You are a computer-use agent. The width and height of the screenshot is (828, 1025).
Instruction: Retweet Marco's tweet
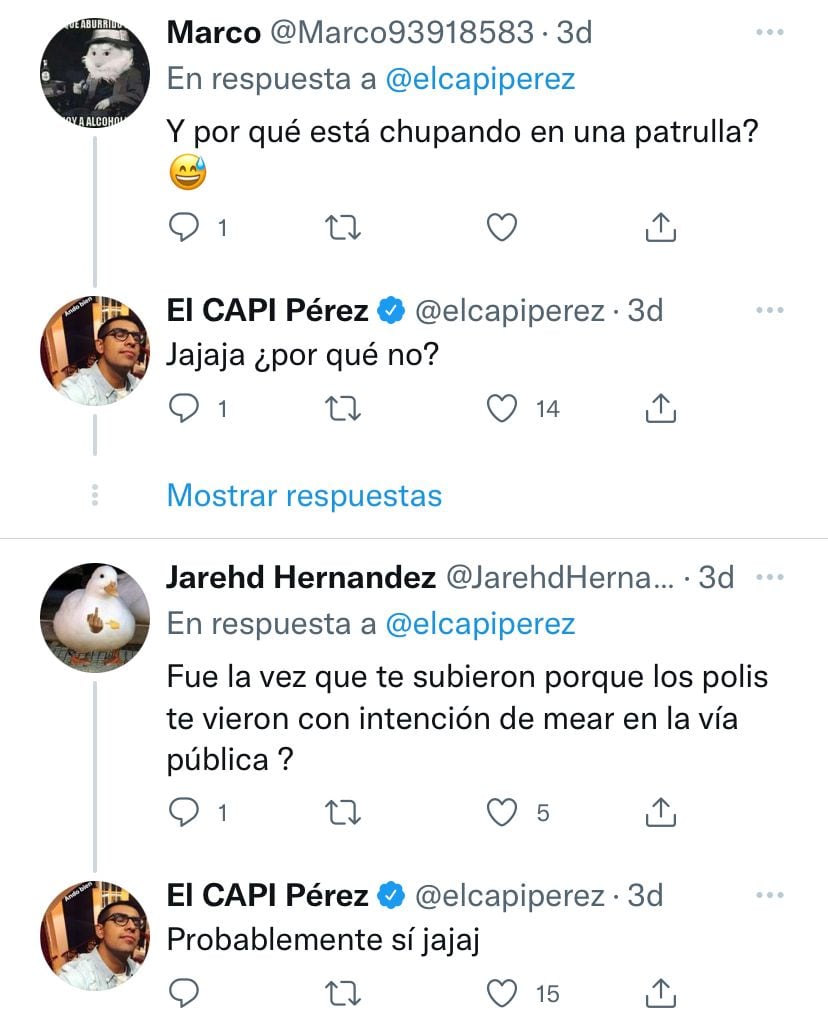tap(343, 229)
